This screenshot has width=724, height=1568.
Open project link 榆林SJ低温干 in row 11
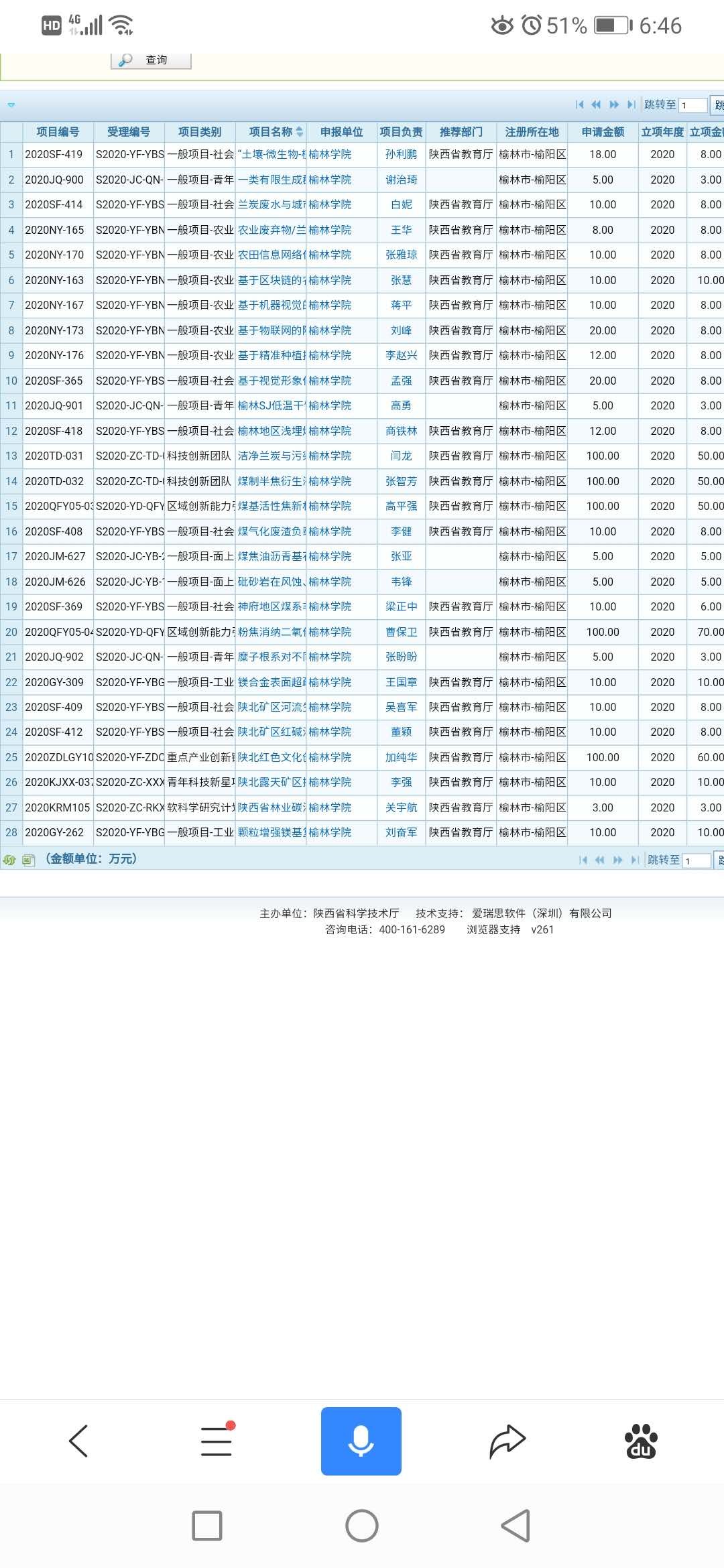pos(271,405)
